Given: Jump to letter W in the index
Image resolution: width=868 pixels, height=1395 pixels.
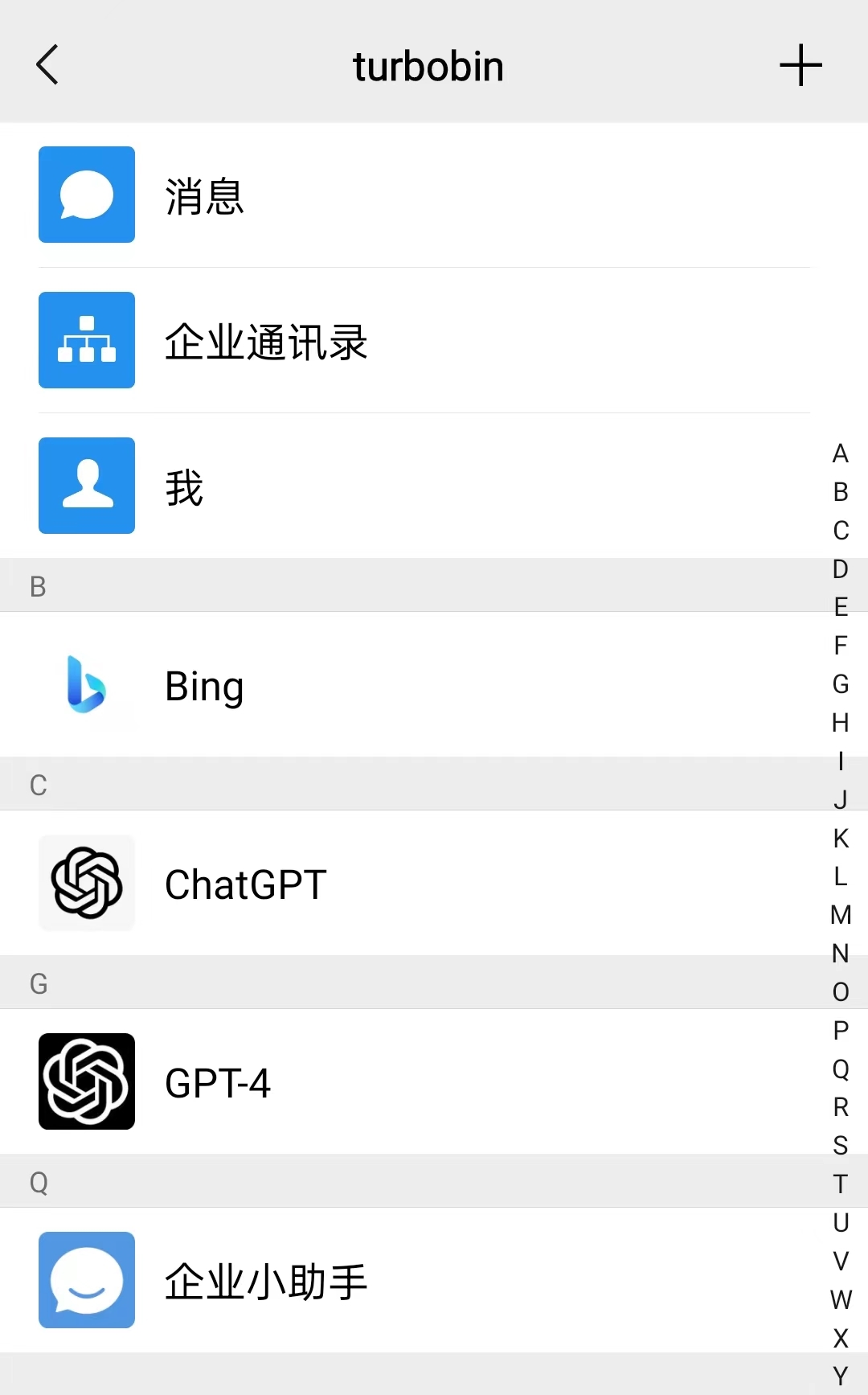Looking at the screenshot, I should pyautogui.click(x=841, y=1299).
